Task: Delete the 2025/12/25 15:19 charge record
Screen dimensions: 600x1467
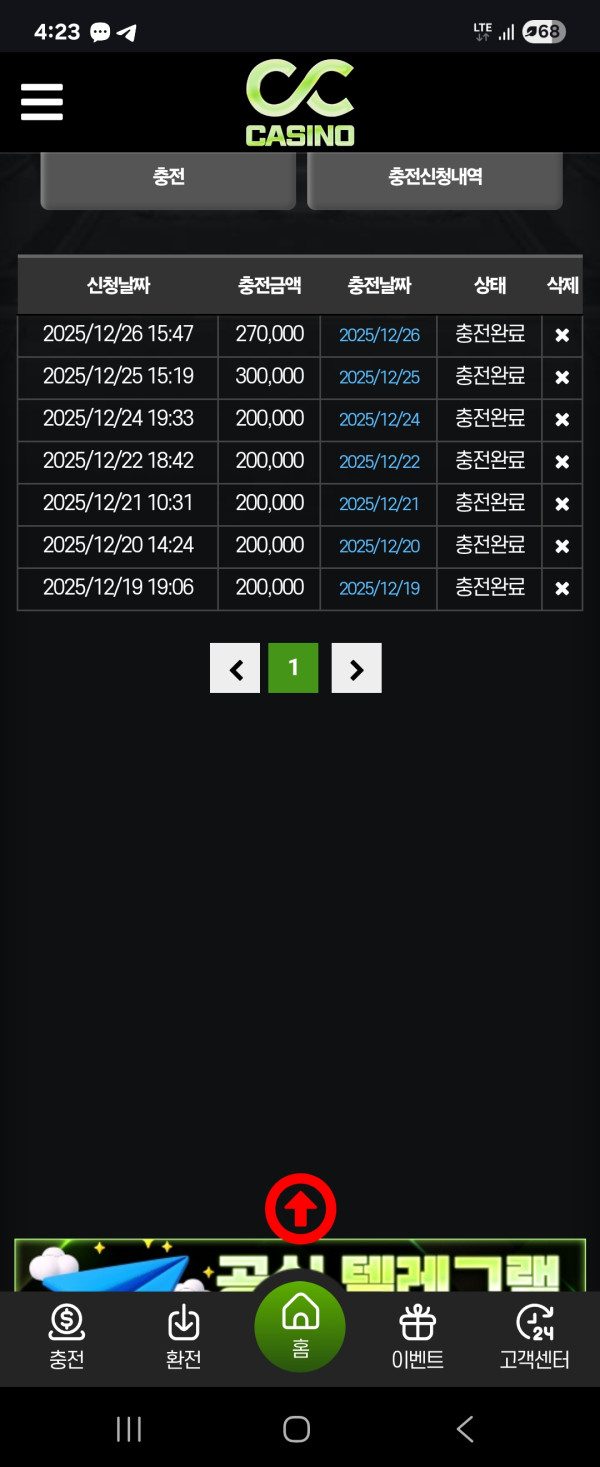Action: 562,377
